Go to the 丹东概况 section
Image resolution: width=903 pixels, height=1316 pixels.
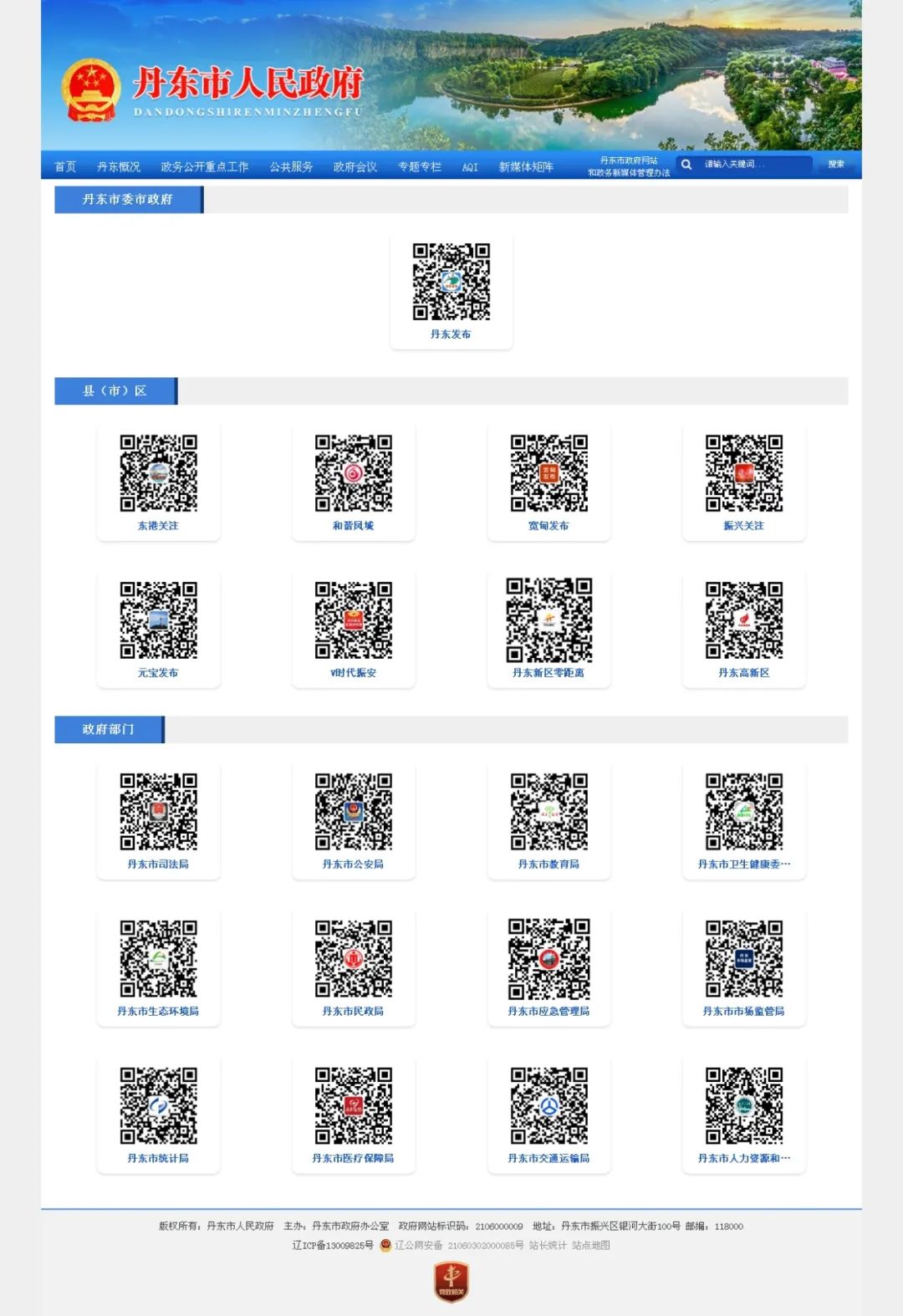[x=119, y=166]
